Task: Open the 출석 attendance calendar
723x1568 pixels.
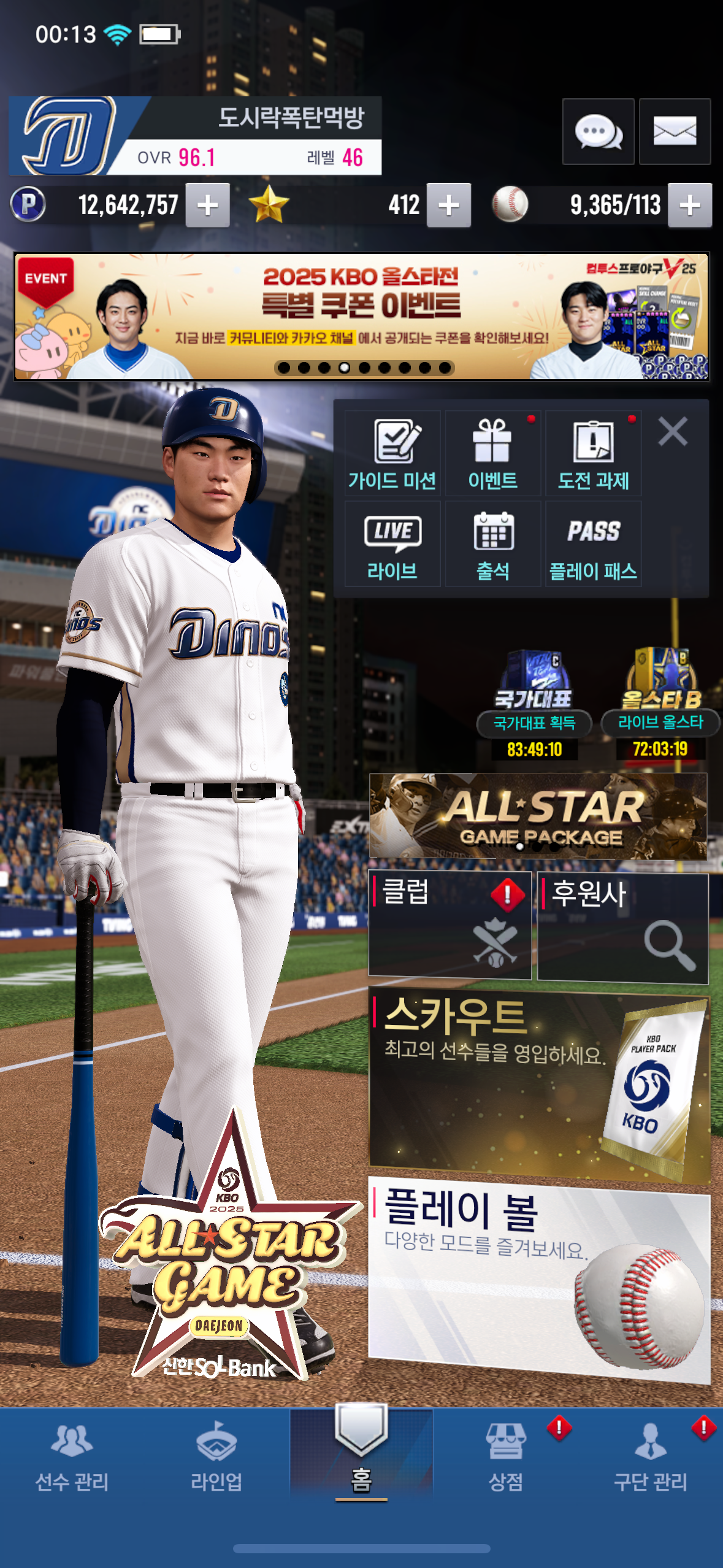Action: (x=492, y=544)
